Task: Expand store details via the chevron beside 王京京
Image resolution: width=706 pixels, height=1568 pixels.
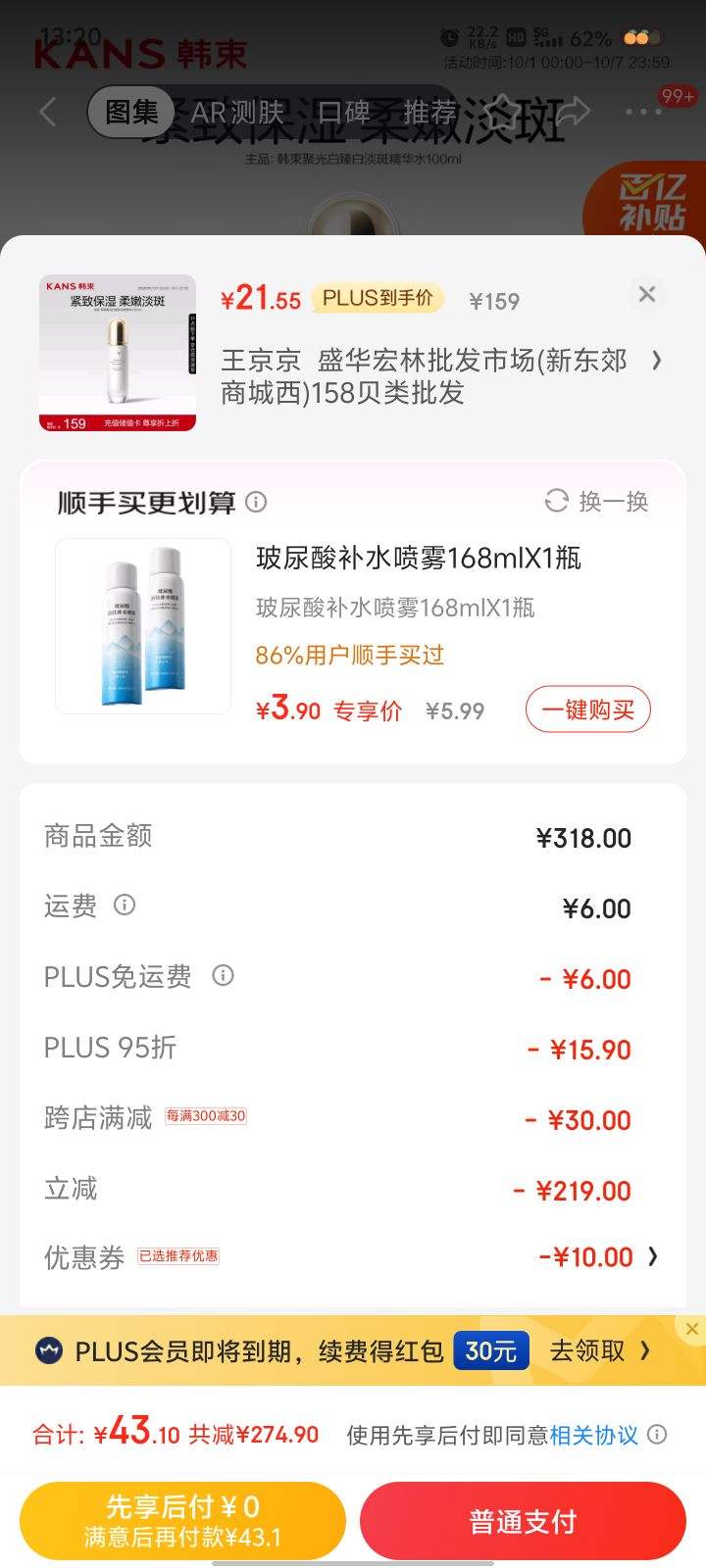Action: [657, 362]
